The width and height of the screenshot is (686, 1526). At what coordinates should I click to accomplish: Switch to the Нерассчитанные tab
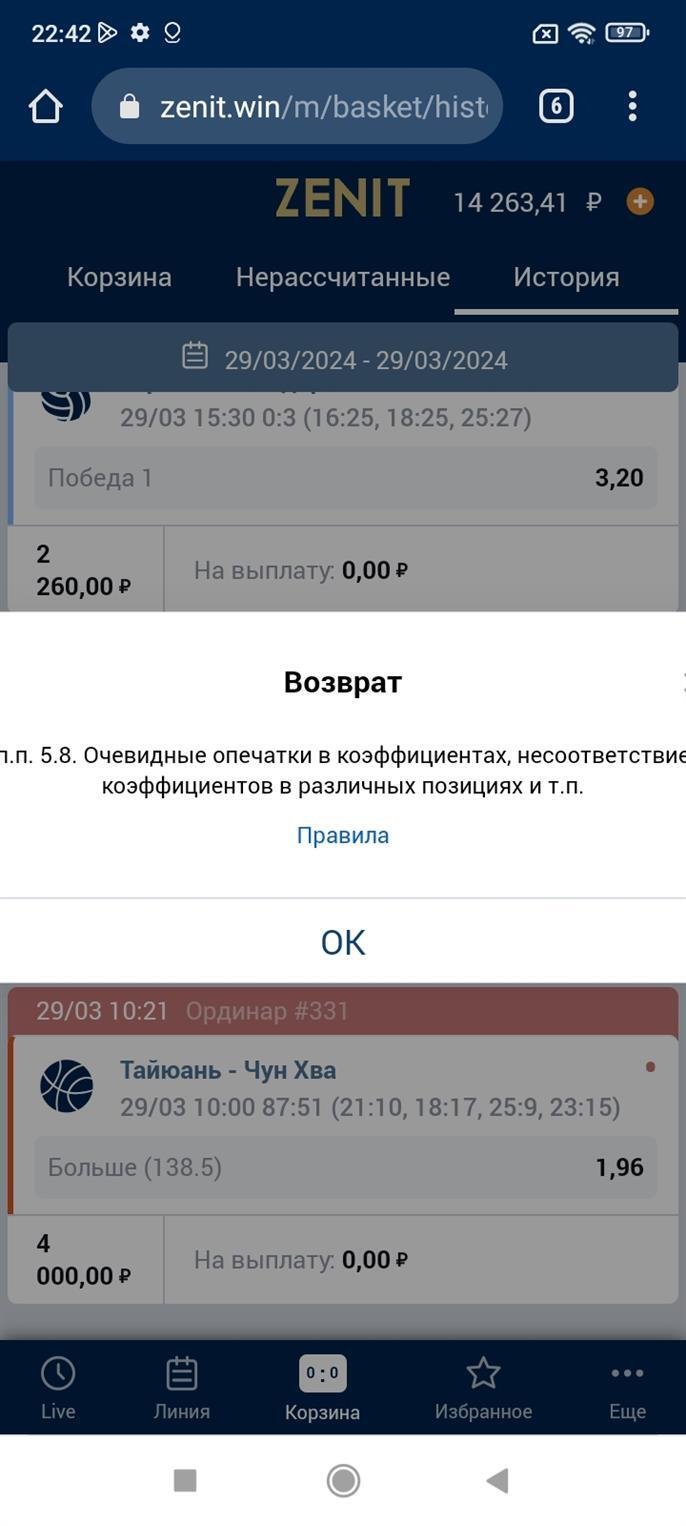pyautogui.click(x=342, y=277)
